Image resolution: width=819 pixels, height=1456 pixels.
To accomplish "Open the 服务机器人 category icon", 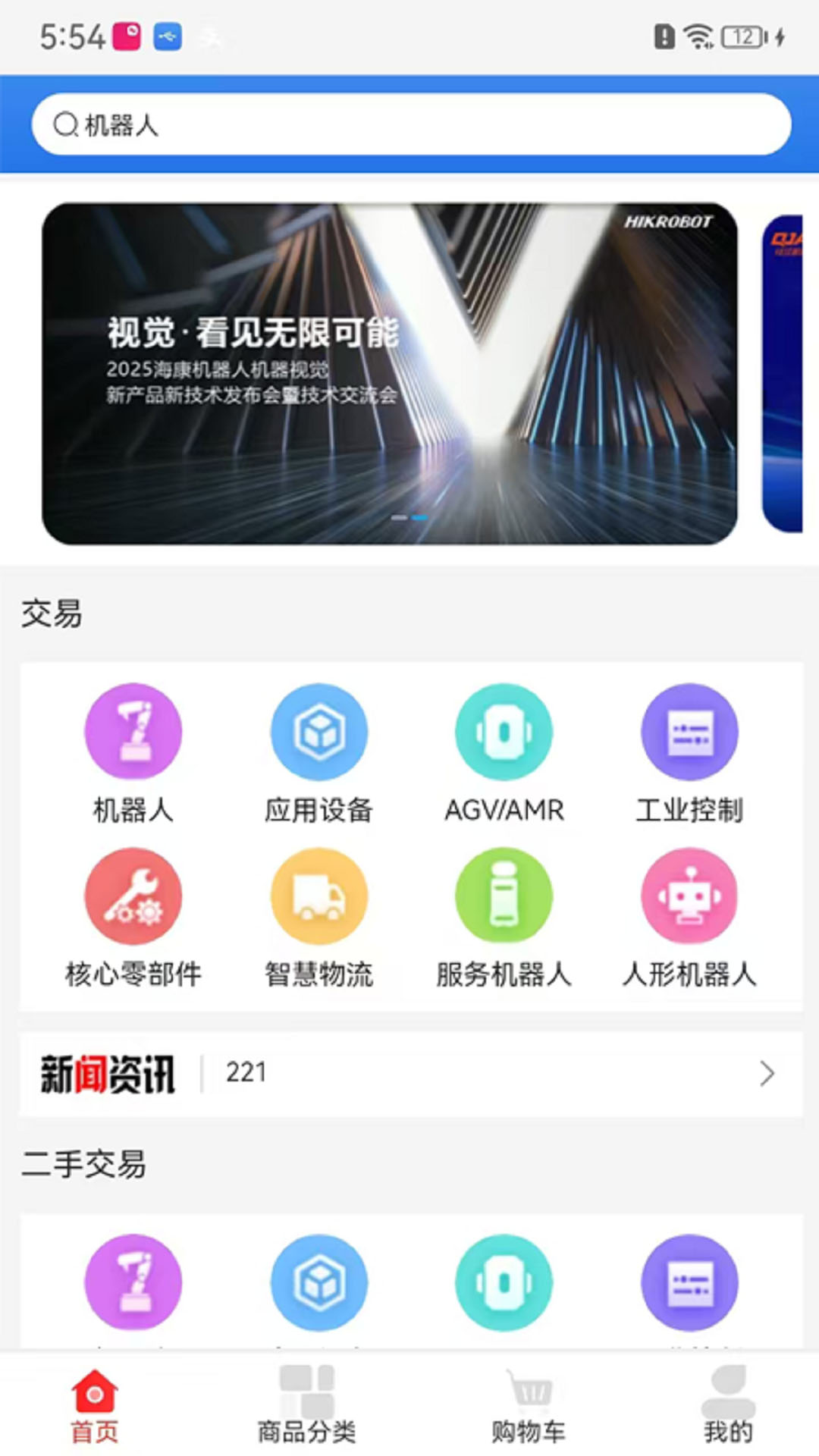I will pos(504,896).
